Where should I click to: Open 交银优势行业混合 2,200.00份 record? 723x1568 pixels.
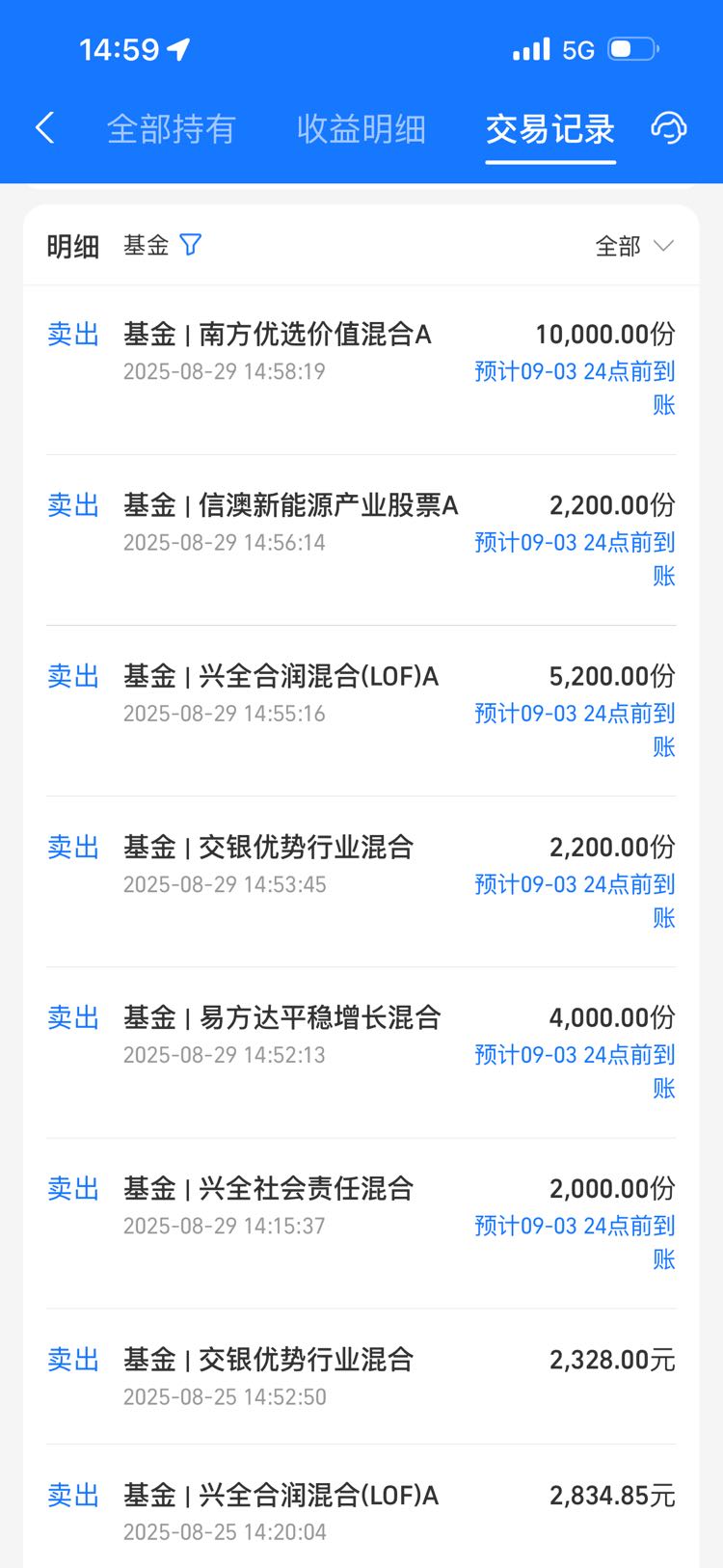[x=361, y=882]
